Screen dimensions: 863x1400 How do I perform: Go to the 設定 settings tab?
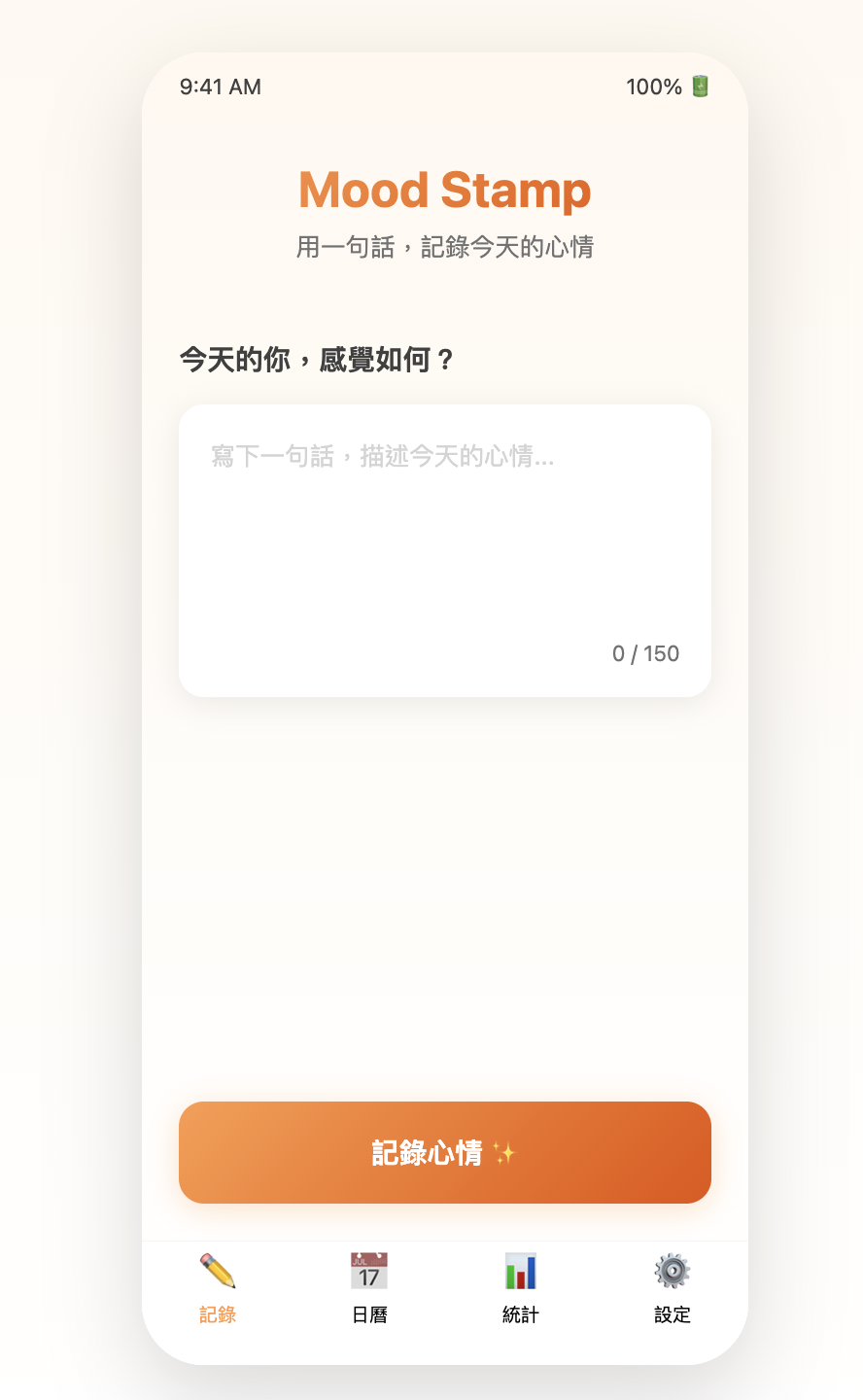[x=672, y=1289]
